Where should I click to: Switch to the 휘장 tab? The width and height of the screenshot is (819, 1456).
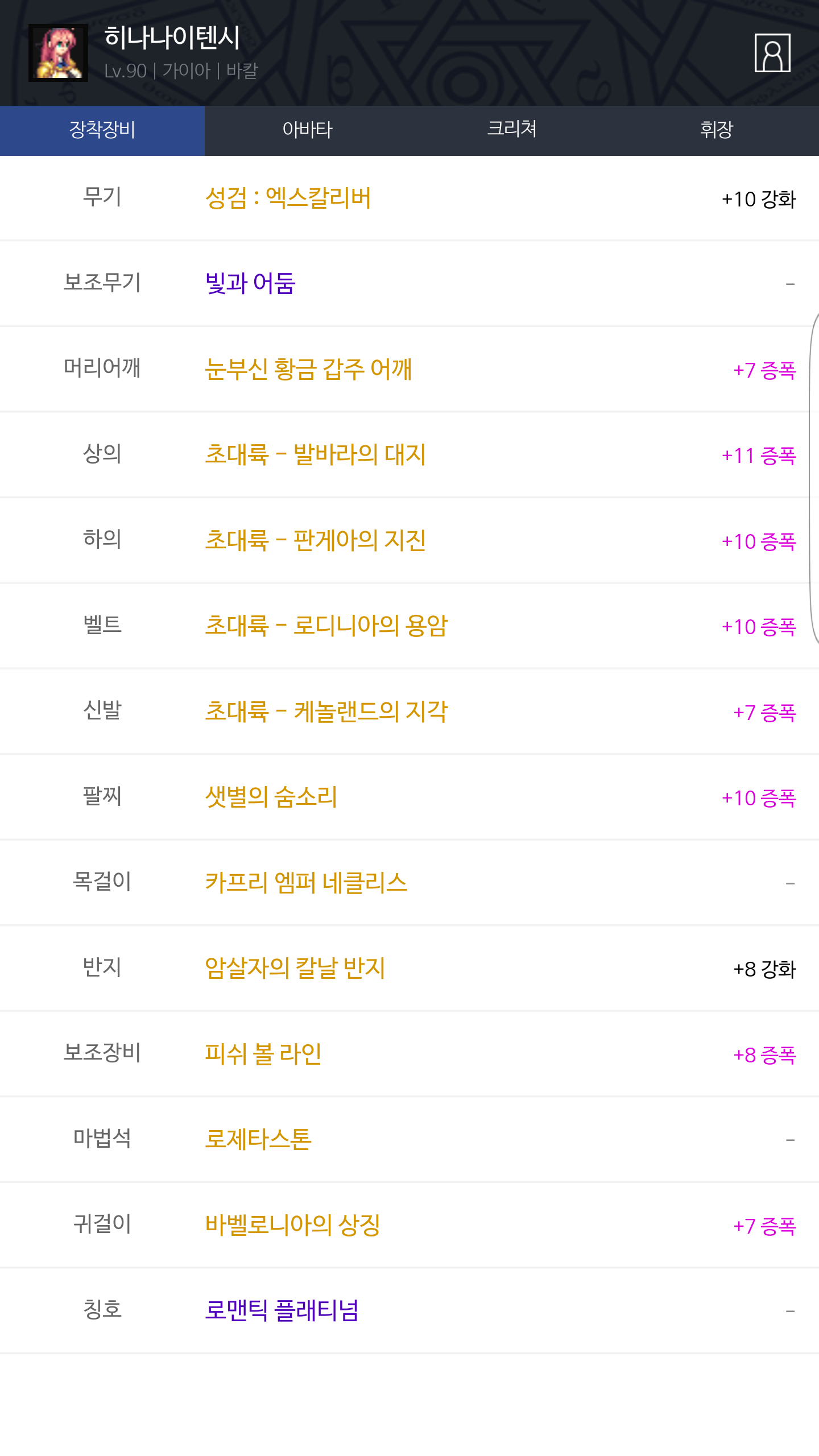[717, 130]
